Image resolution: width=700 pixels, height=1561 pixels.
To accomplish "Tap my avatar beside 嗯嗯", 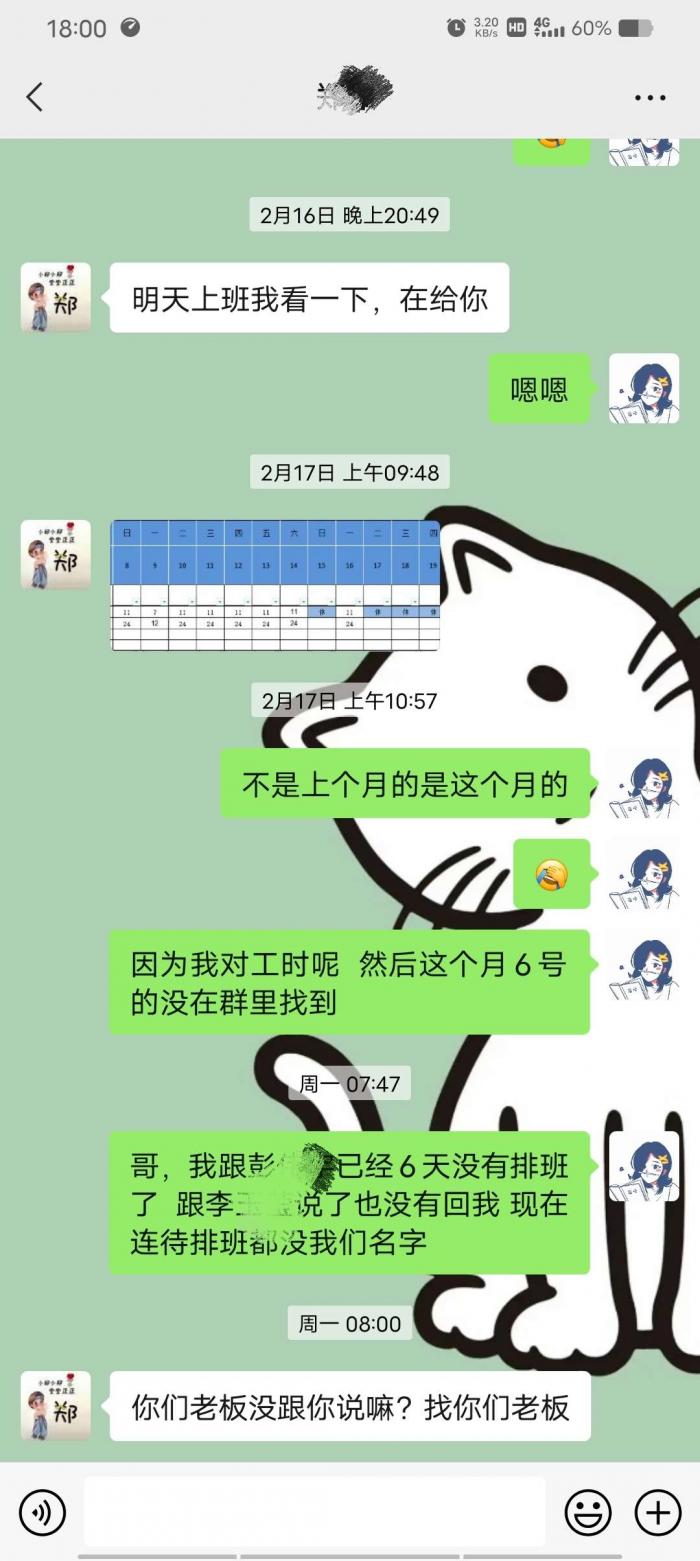I will (x=644, y=388).
